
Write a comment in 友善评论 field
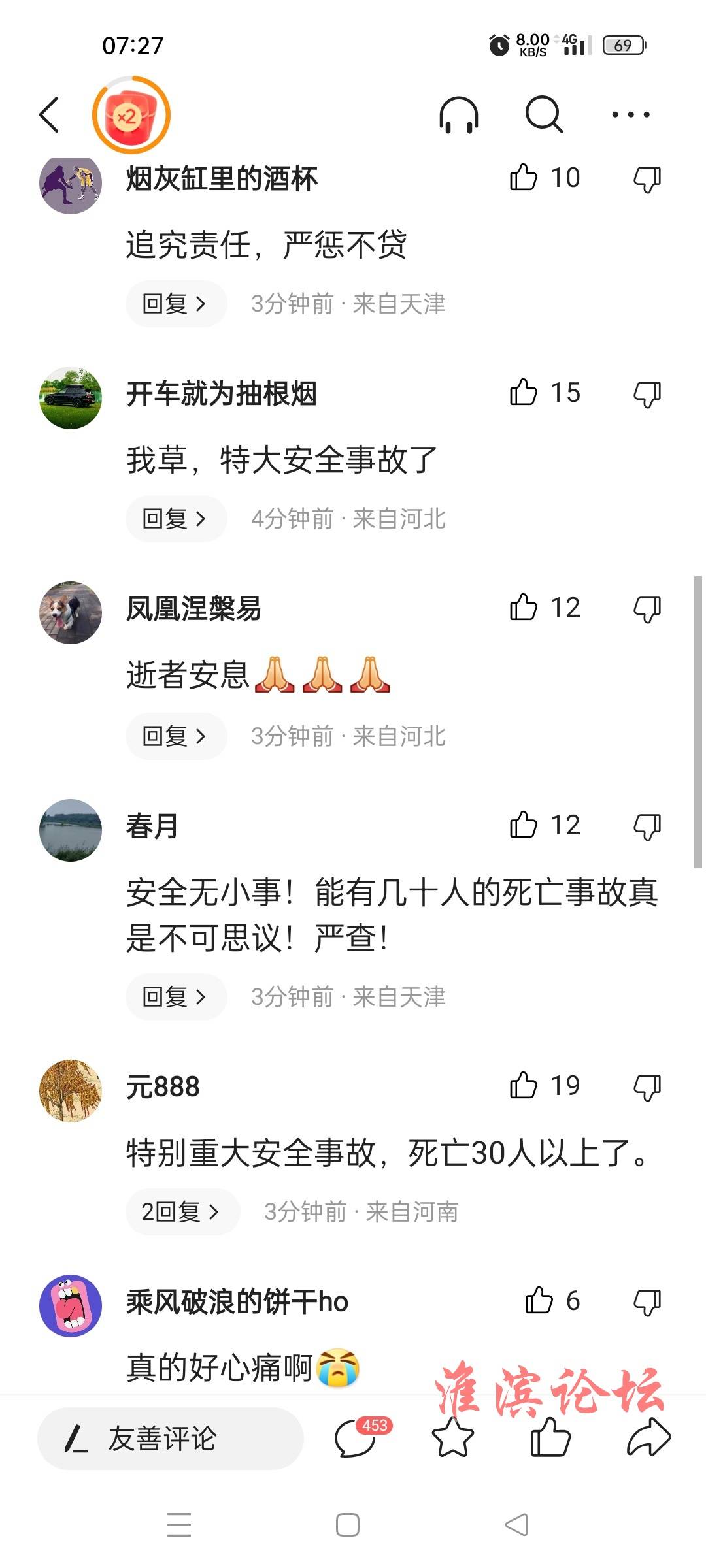coord(170,1439)
